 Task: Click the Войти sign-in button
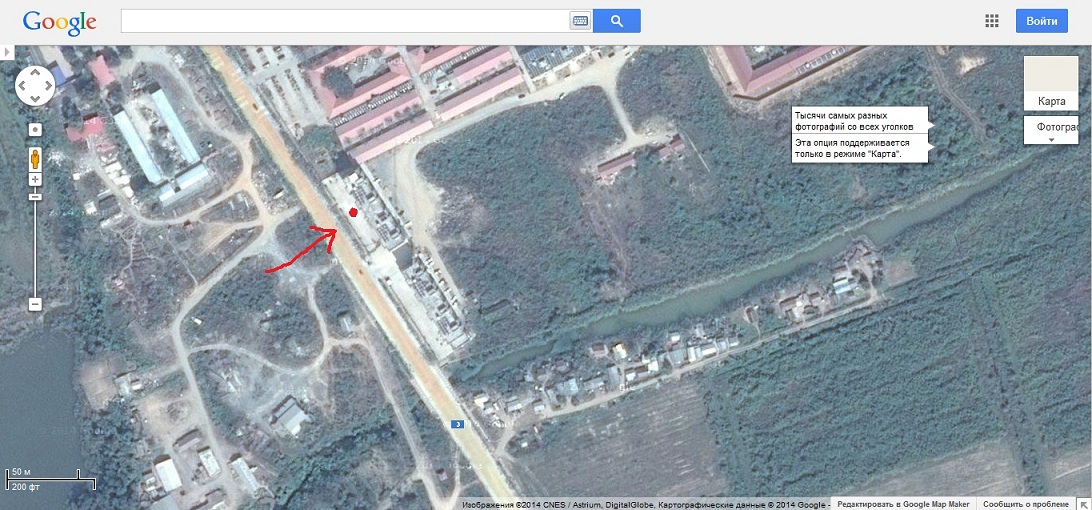click(x=1041, y=21)
